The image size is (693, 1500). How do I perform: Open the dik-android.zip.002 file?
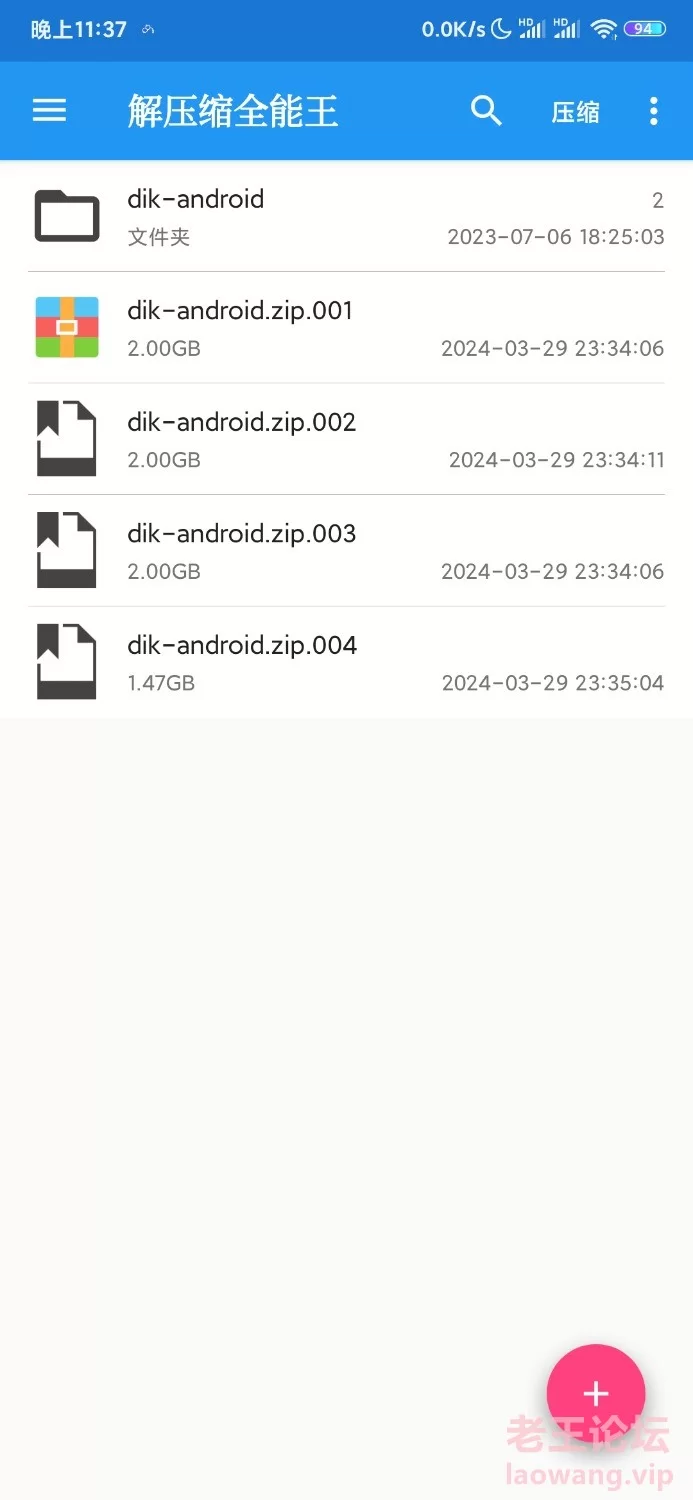click(x=346, y=439)
